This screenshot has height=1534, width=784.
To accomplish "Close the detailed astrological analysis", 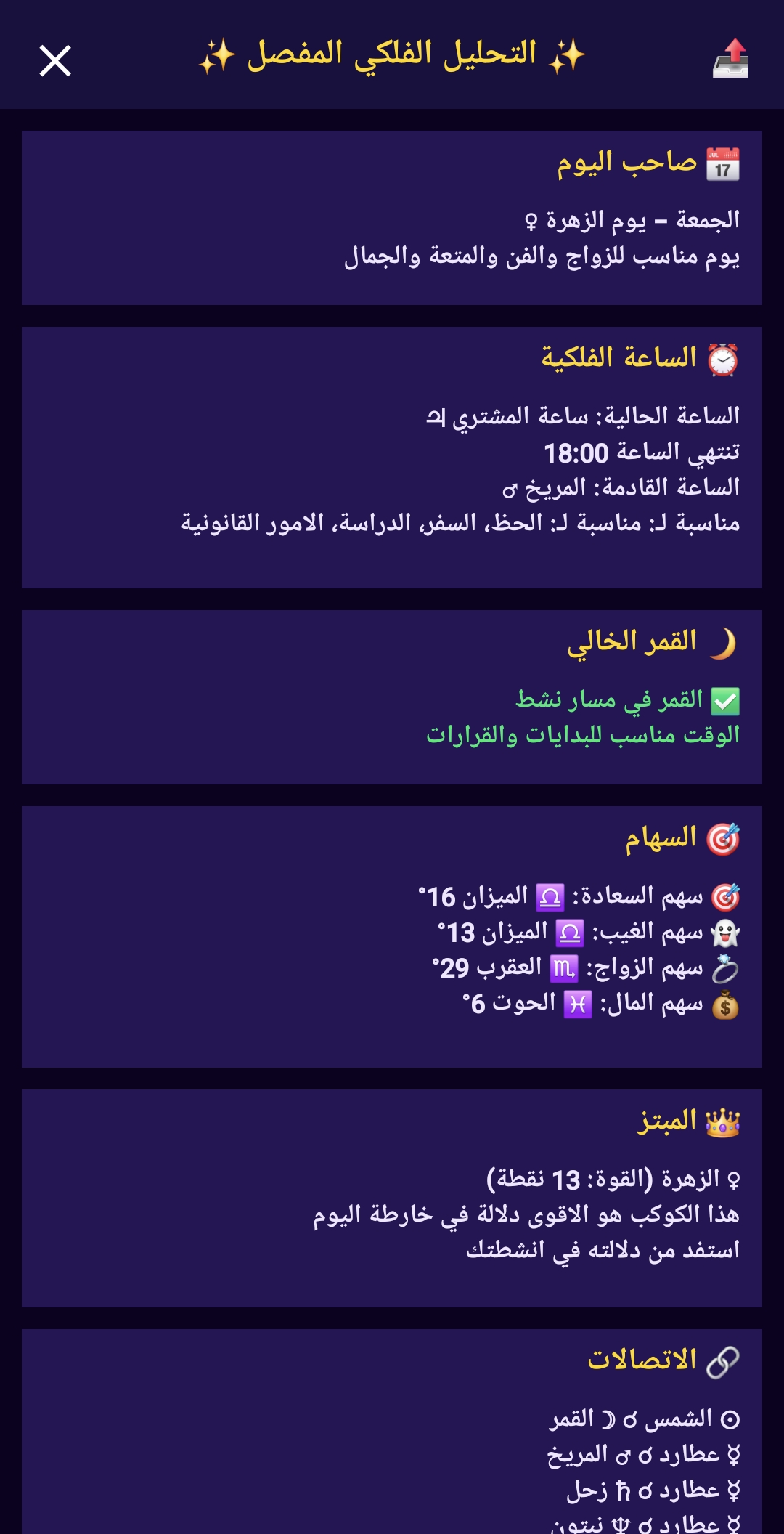I will (x=55, y=60).
